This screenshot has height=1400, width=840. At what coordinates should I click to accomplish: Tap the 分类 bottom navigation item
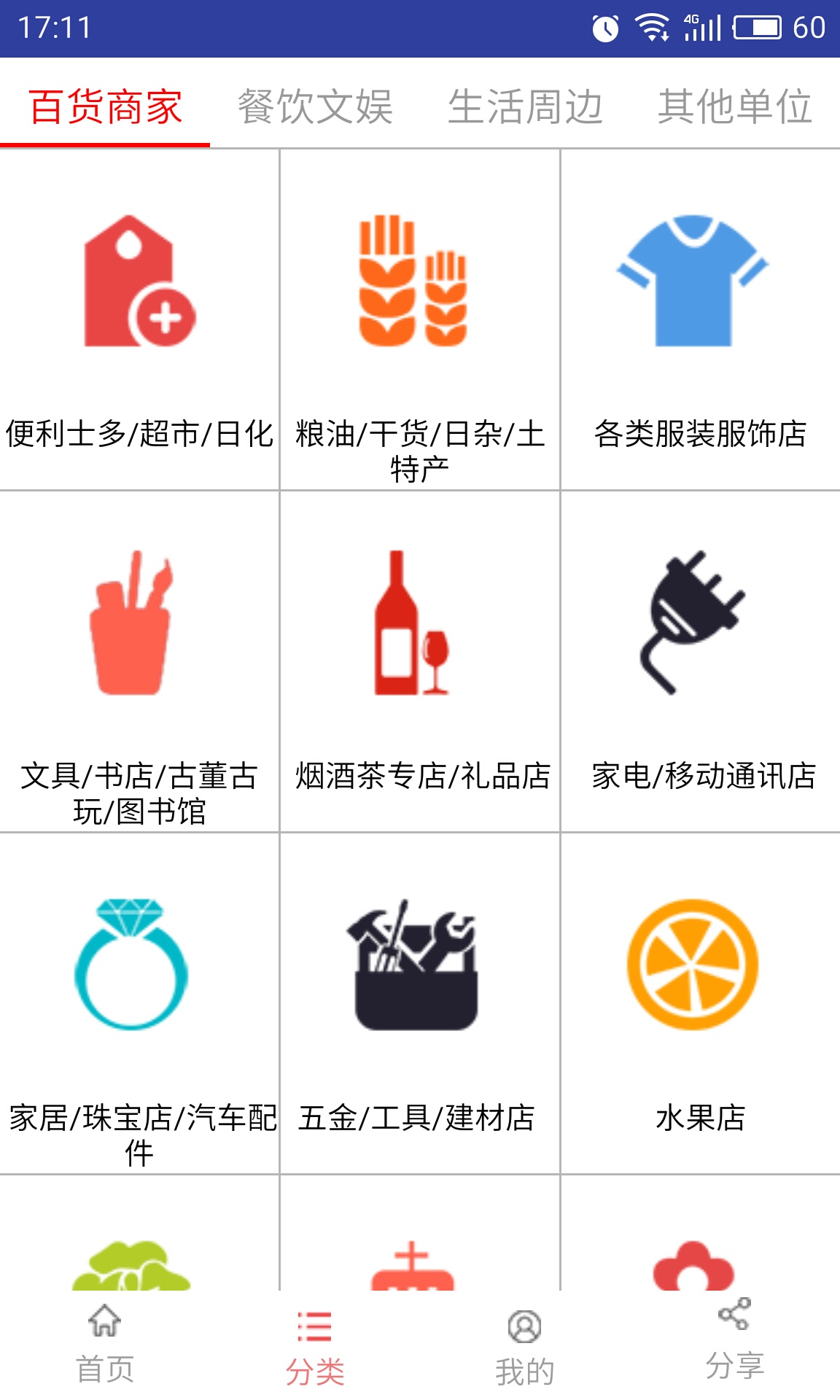315,1345
